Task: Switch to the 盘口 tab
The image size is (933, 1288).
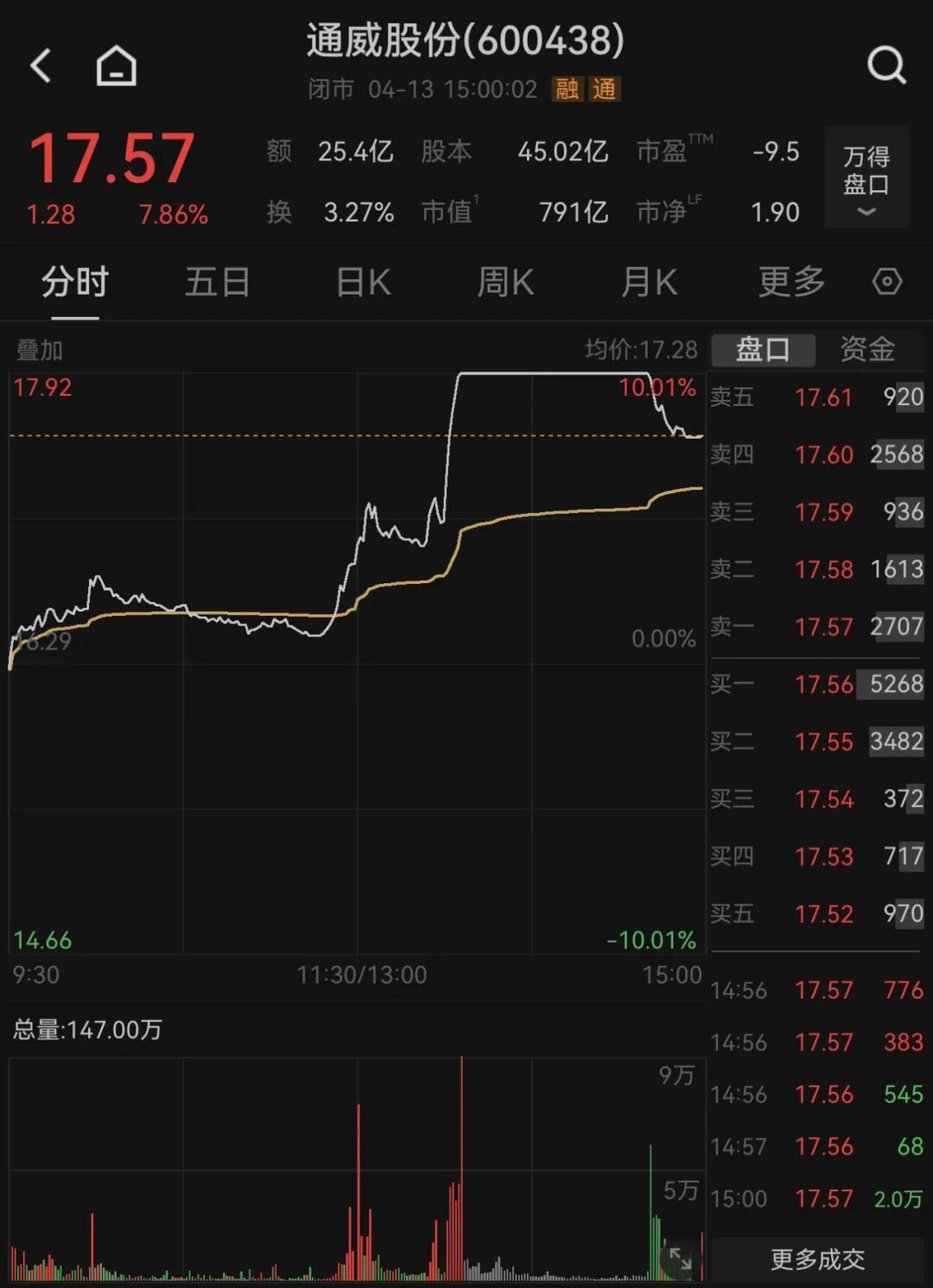Action: coord(763,350)
